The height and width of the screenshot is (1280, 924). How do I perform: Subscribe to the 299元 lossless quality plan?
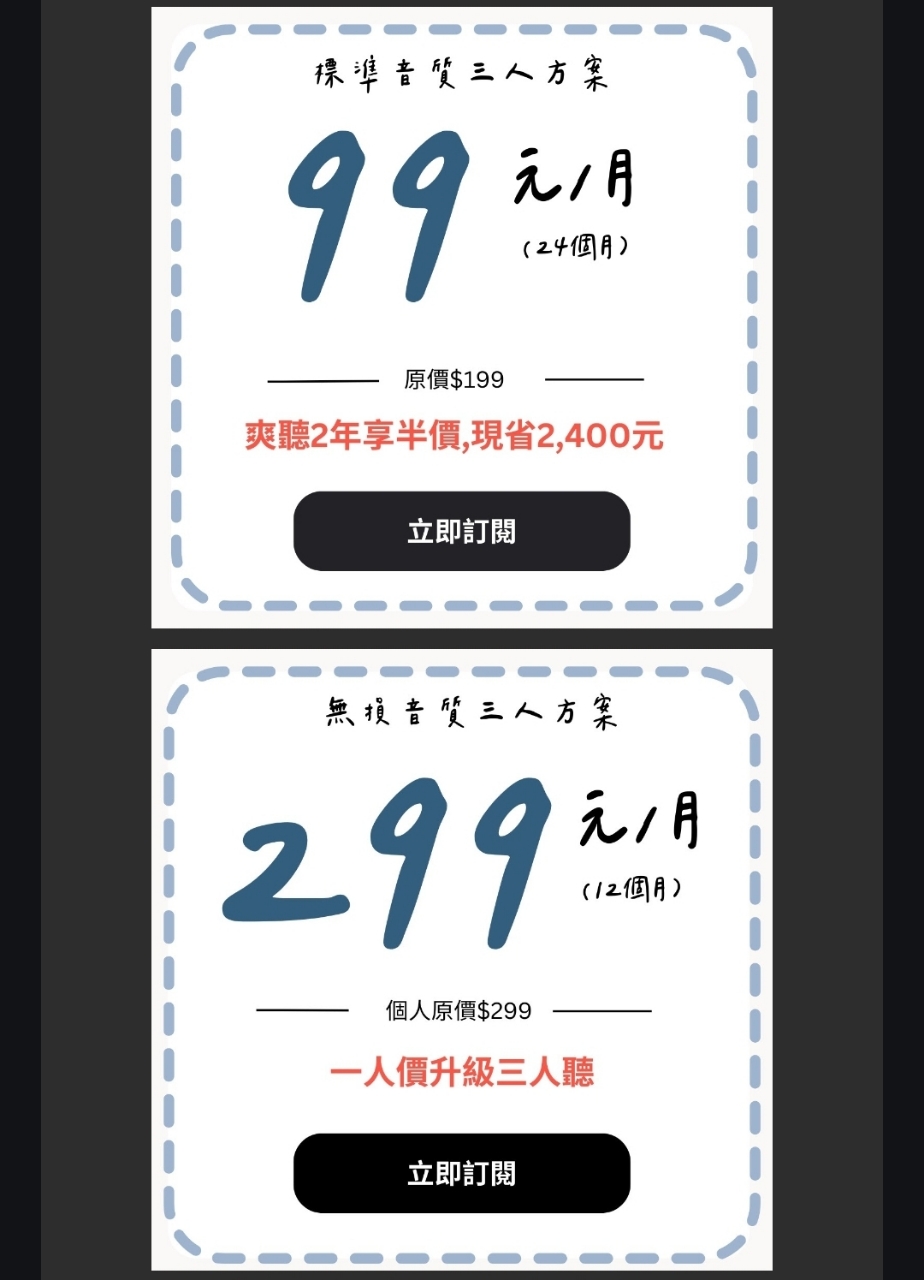(x=461, y=1173)
